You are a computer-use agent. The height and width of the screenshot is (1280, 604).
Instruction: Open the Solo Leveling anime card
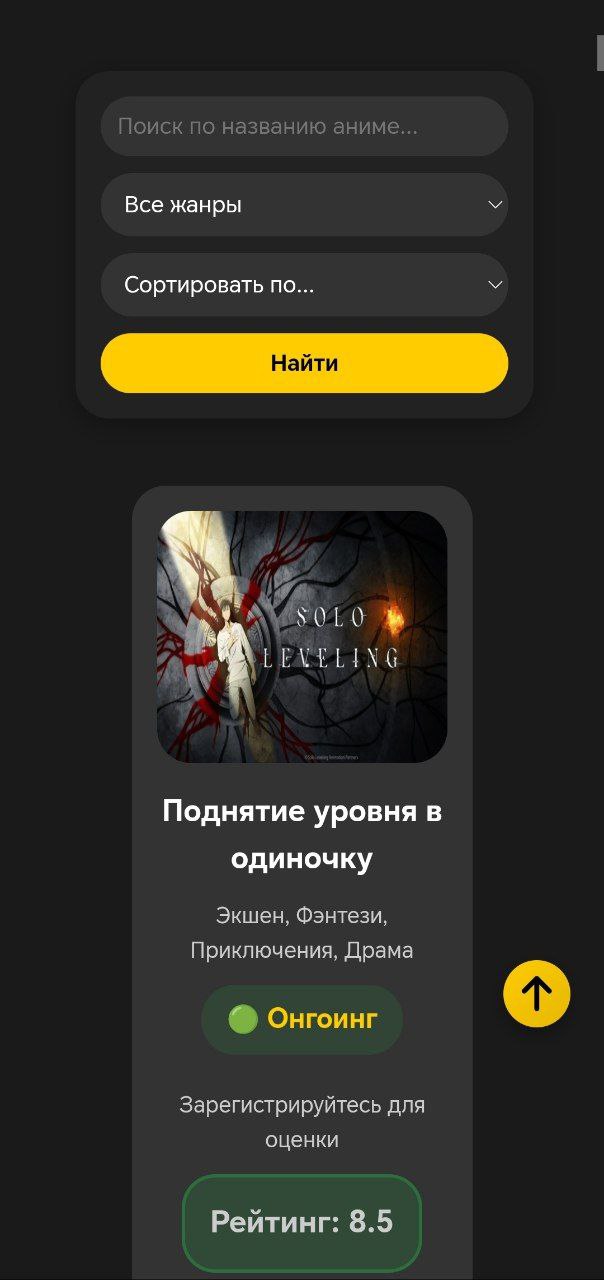tap(302, 637)
